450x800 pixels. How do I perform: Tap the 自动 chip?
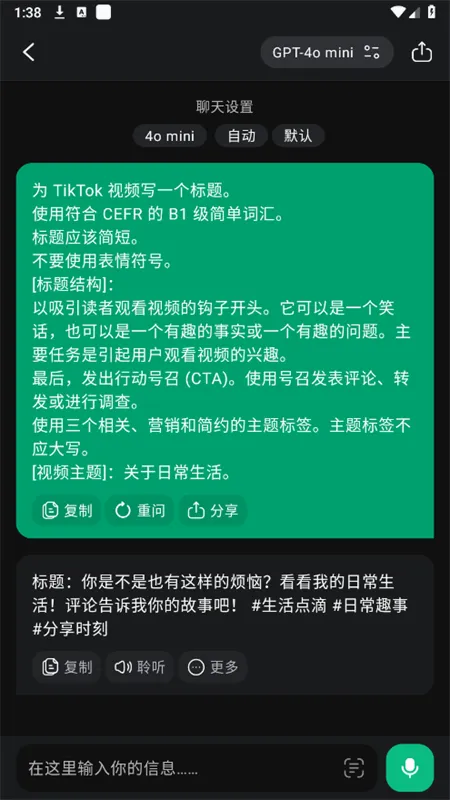(241, 136)
